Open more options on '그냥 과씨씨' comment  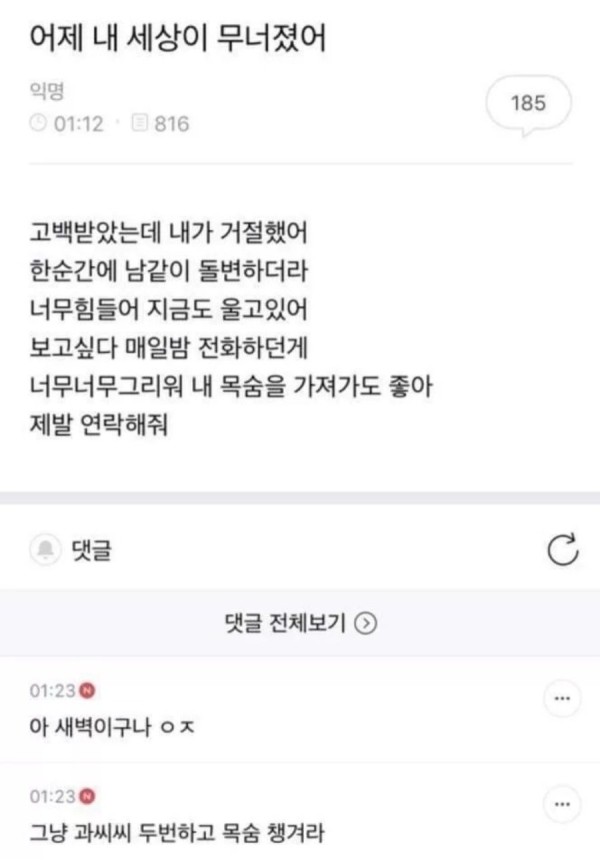tap(561, 803)
